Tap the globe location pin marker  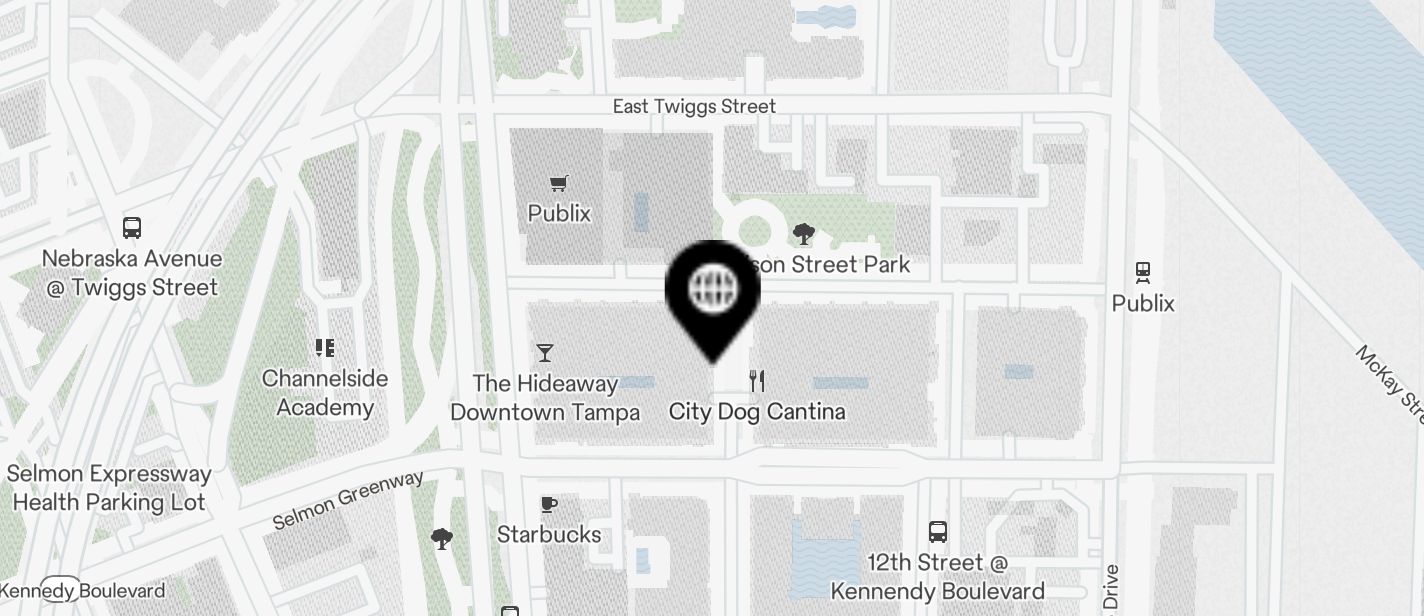[x=712, y=292]
